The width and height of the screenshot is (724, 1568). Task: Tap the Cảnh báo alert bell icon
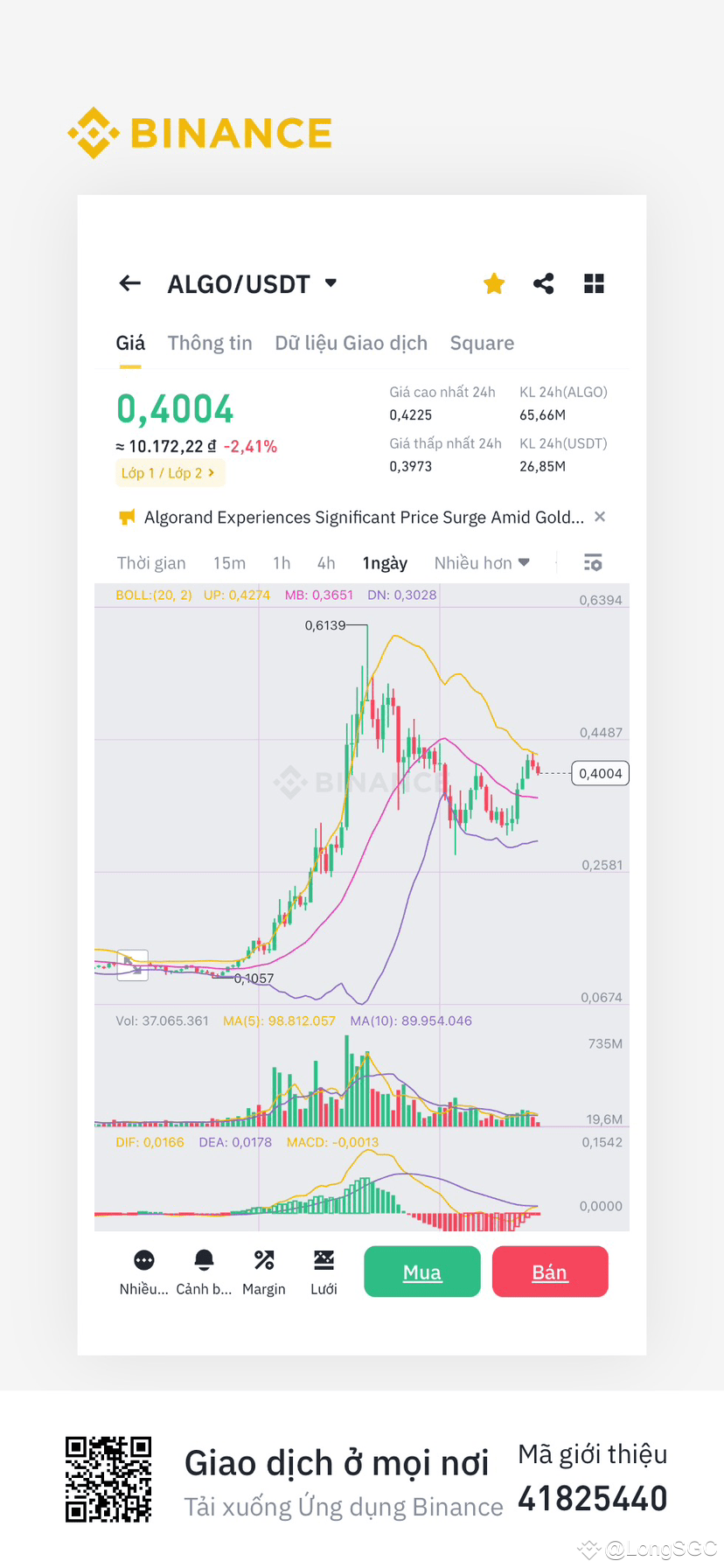(x=204, y=1259)
